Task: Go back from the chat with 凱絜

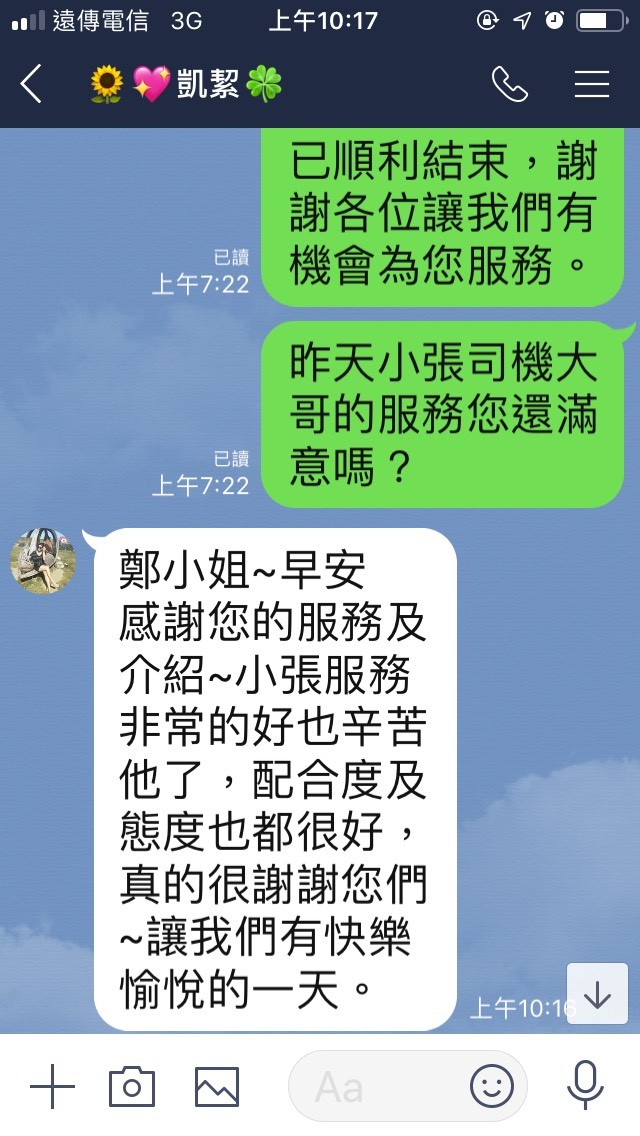Action: (x=32, y=85)
